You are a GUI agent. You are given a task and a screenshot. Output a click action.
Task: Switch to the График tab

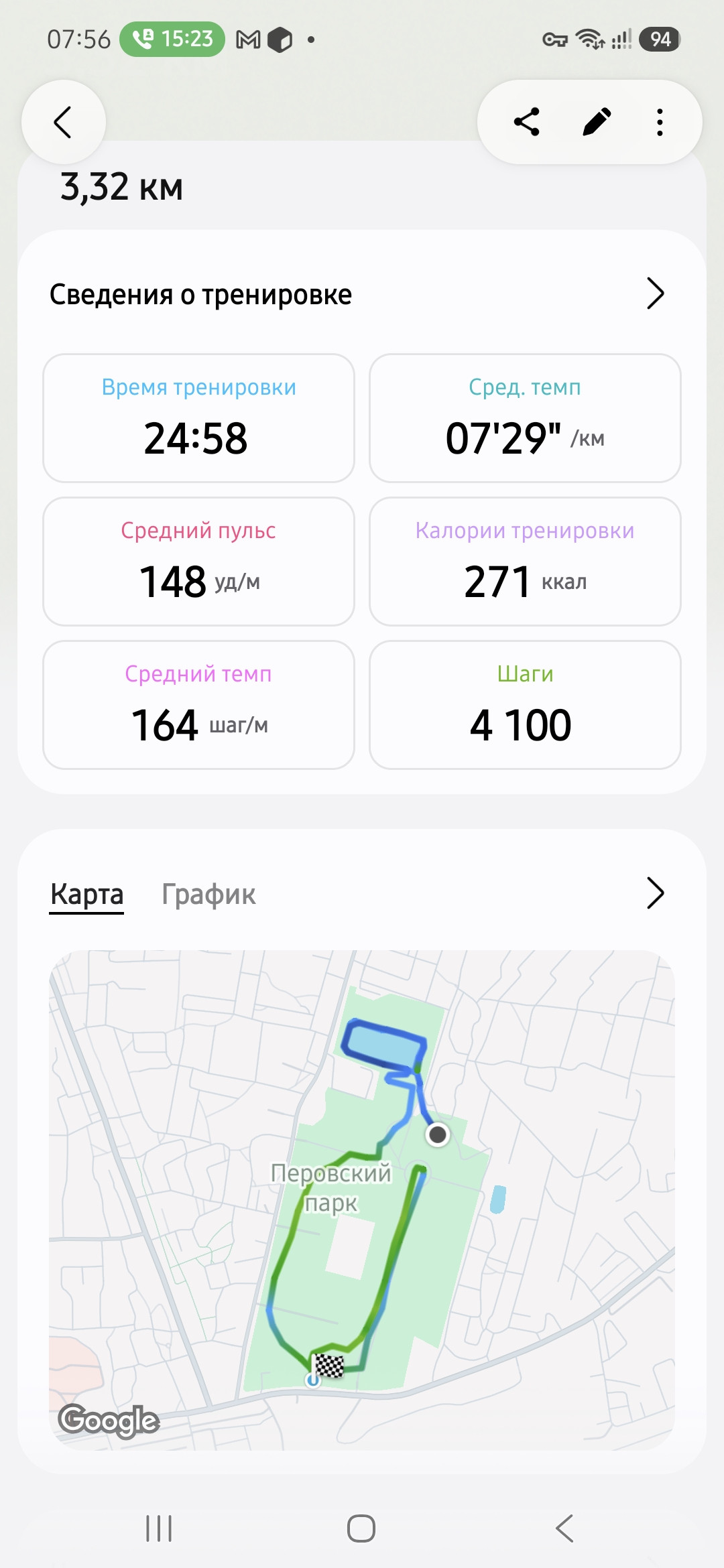click(x=208, y=895)
